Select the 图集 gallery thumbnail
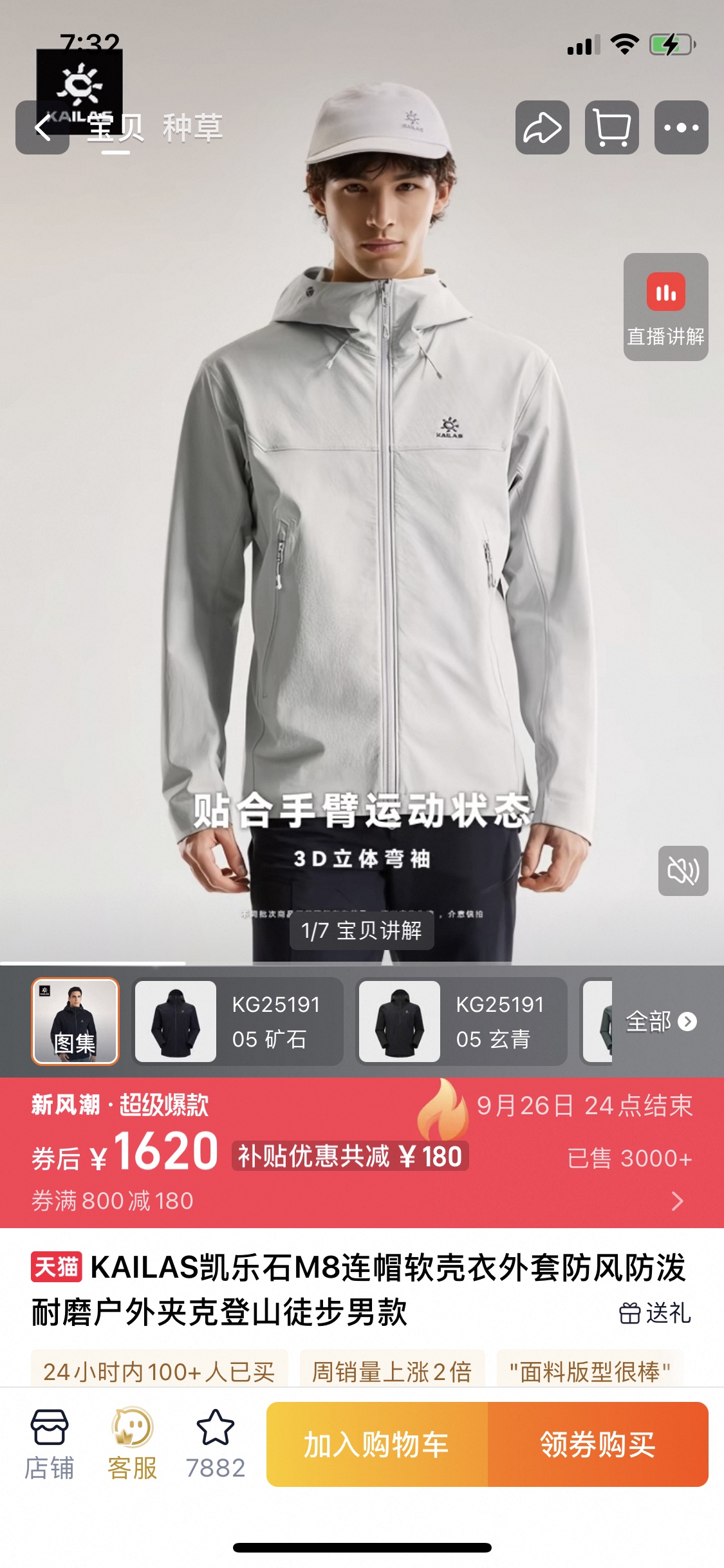 pos(75,1022)
